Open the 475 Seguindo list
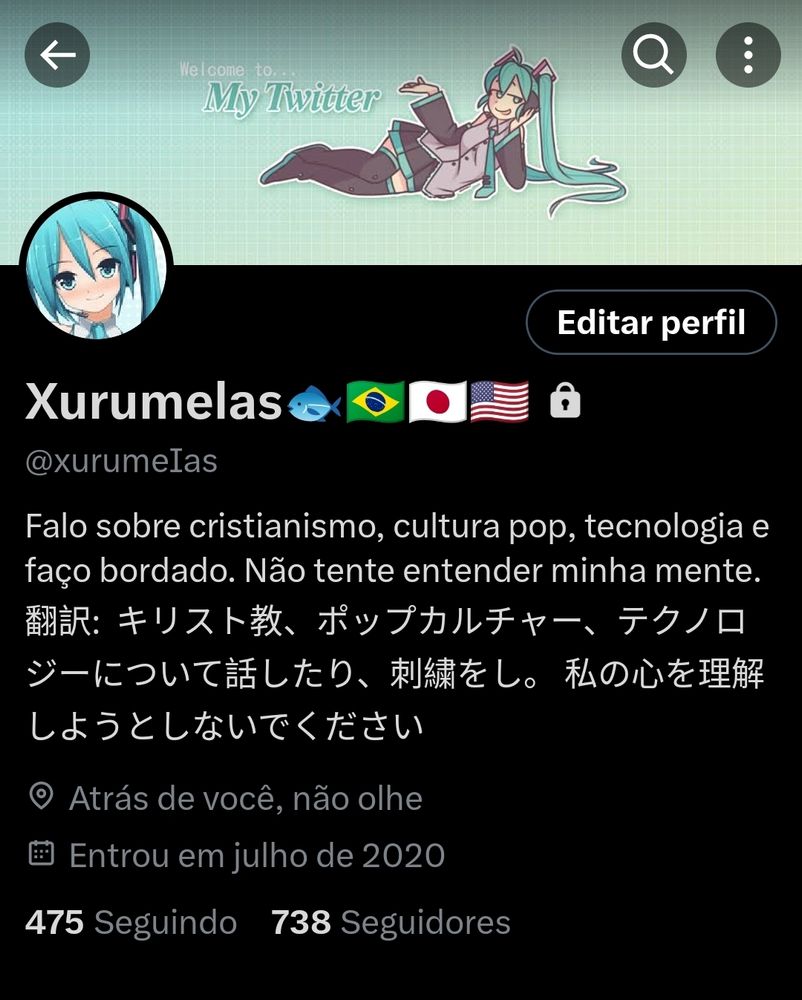The height and width of the screenshot is (1000, 802). (131, 922)
